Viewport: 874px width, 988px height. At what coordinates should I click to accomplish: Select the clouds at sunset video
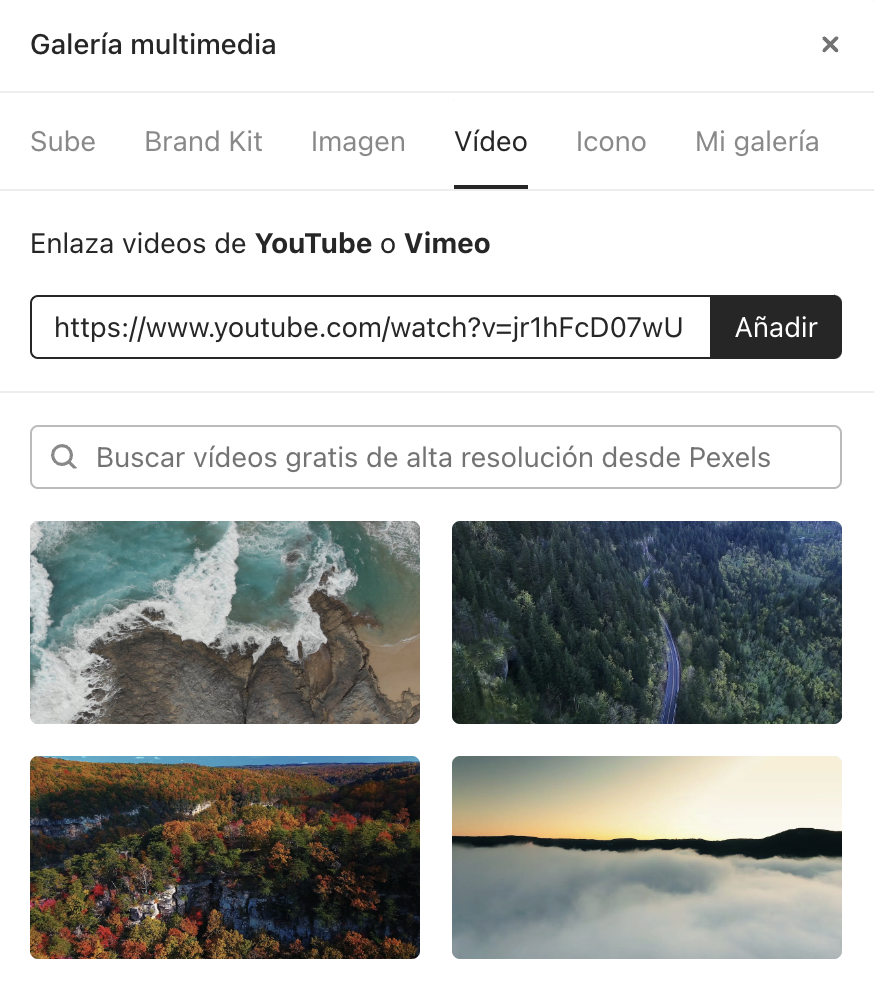647,857
